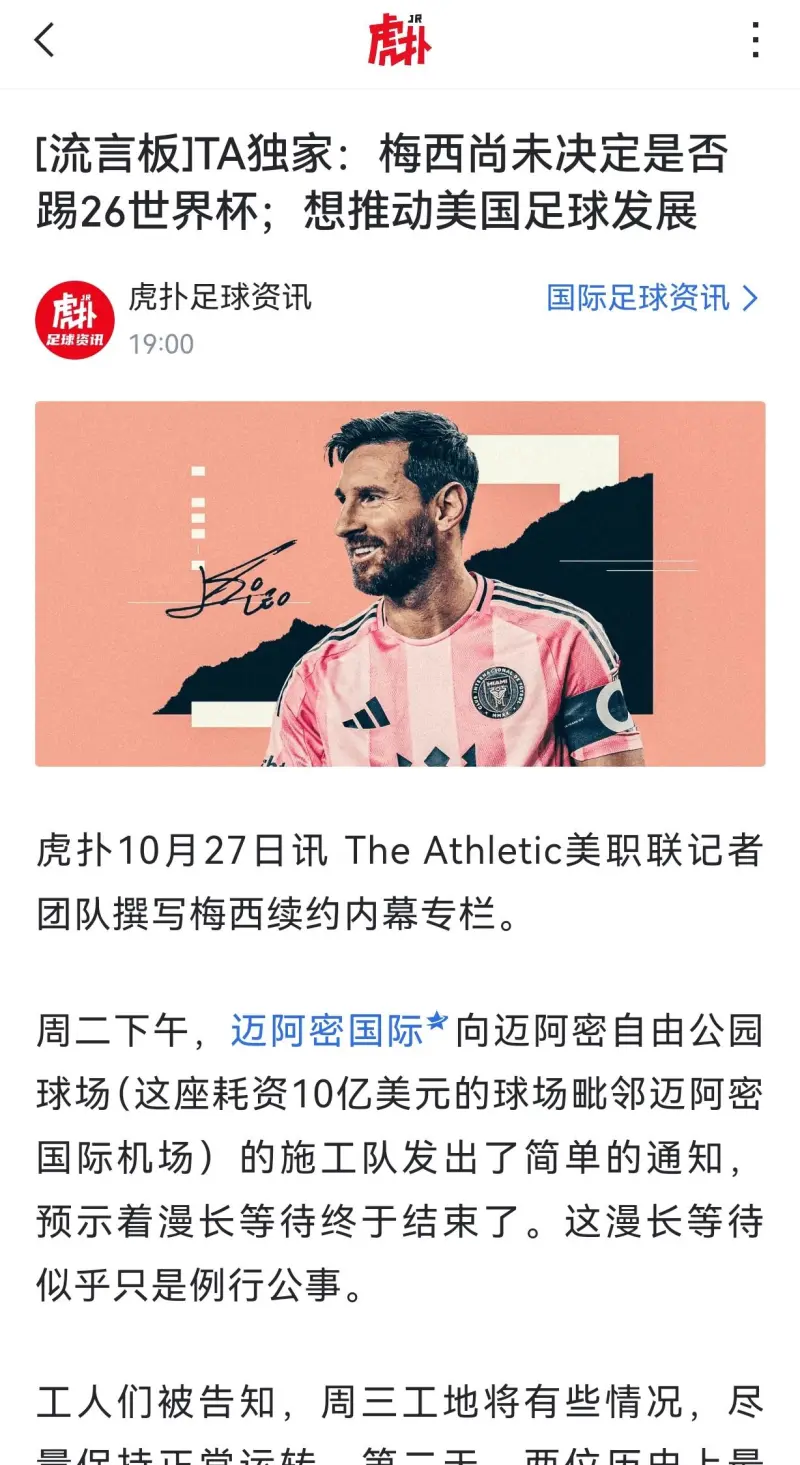
Task: Open the 迈阿密国际 link in article
Action: click(x=328, y=1030)
